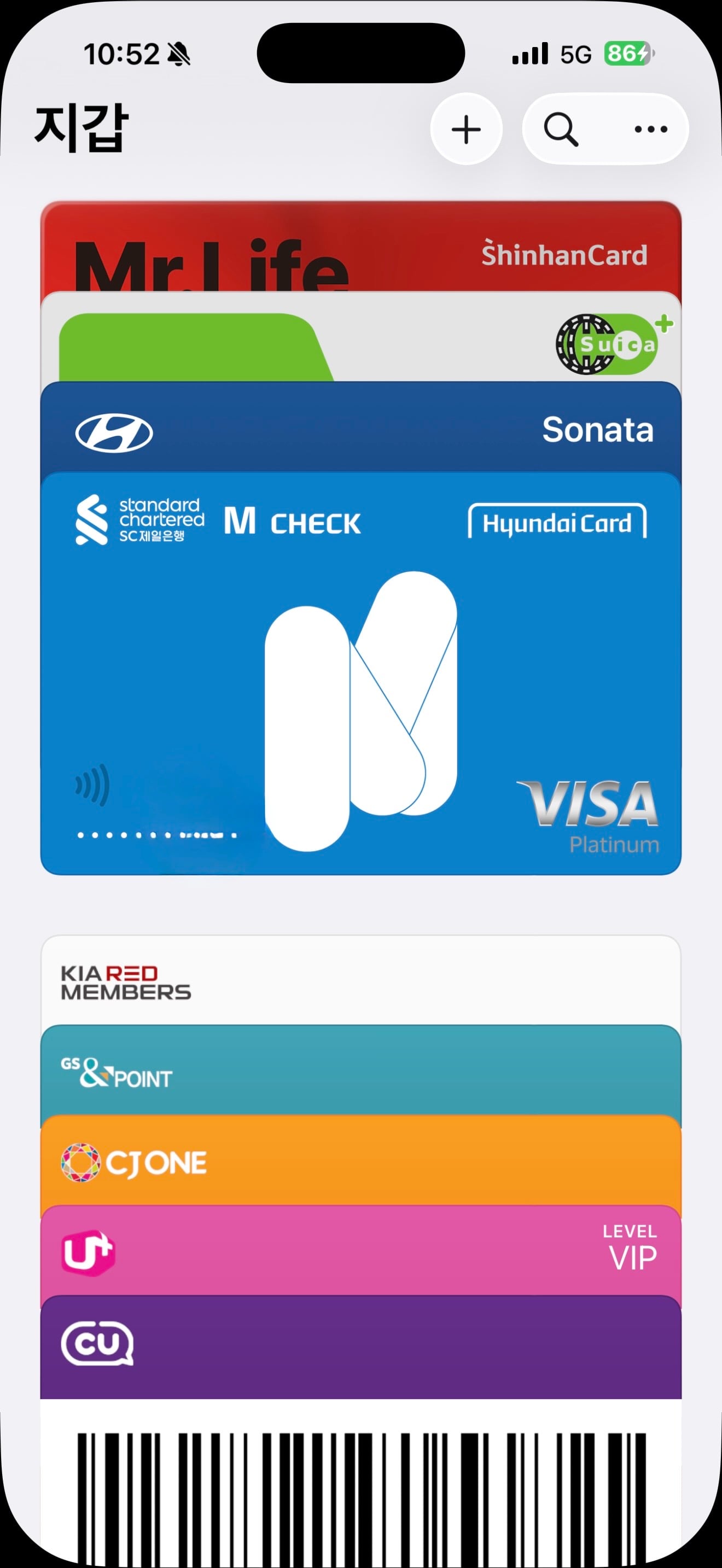
Task: Add a new card with the plus button
Action: point(465,129)
